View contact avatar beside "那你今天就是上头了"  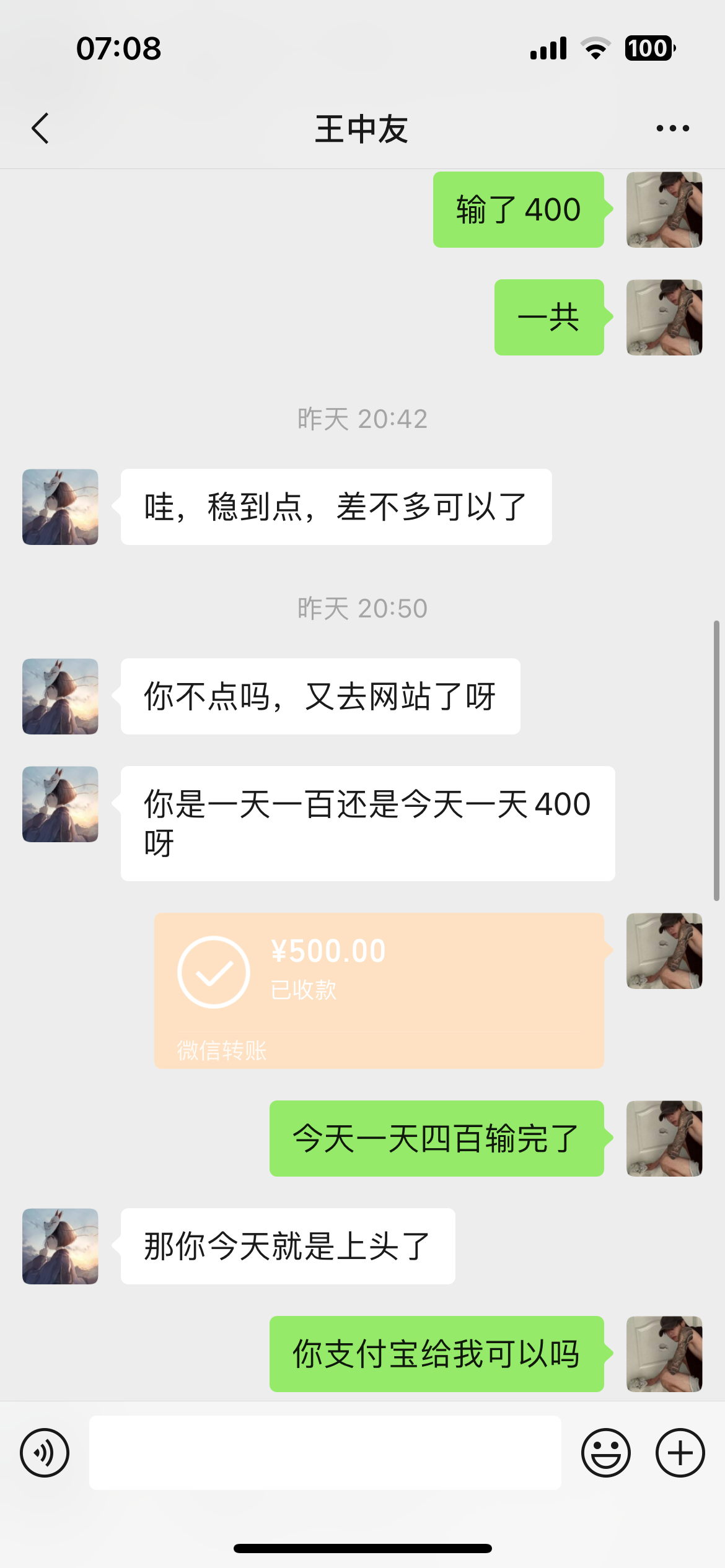click(x=60, y=1246)
